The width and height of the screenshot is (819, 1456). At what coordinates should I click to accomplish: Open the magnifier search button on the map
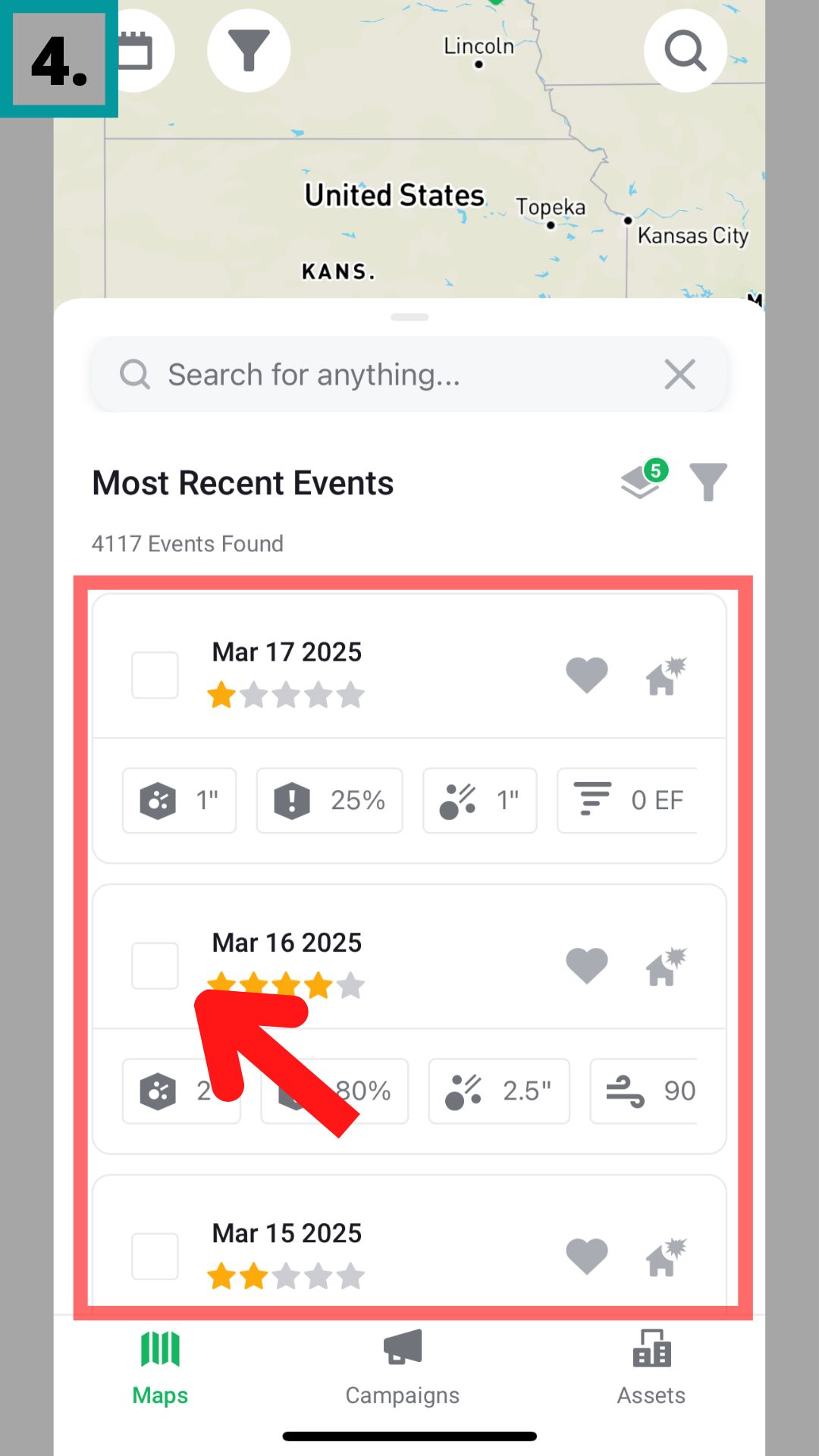coord(686,50)
